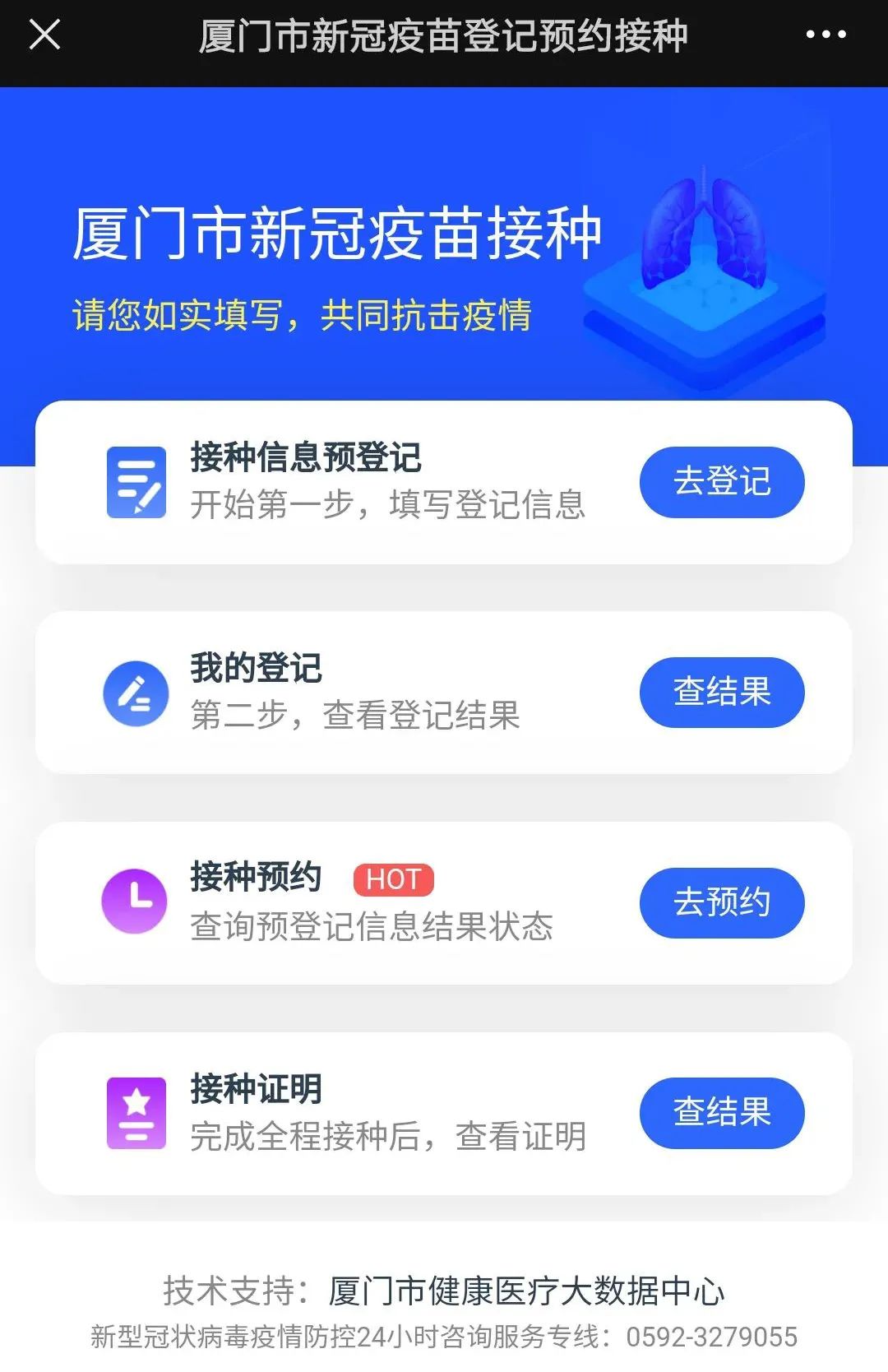Open the three-dot overflow menu
The height and width of the screenshot is (1372, 888).
[x=825, y=35]
